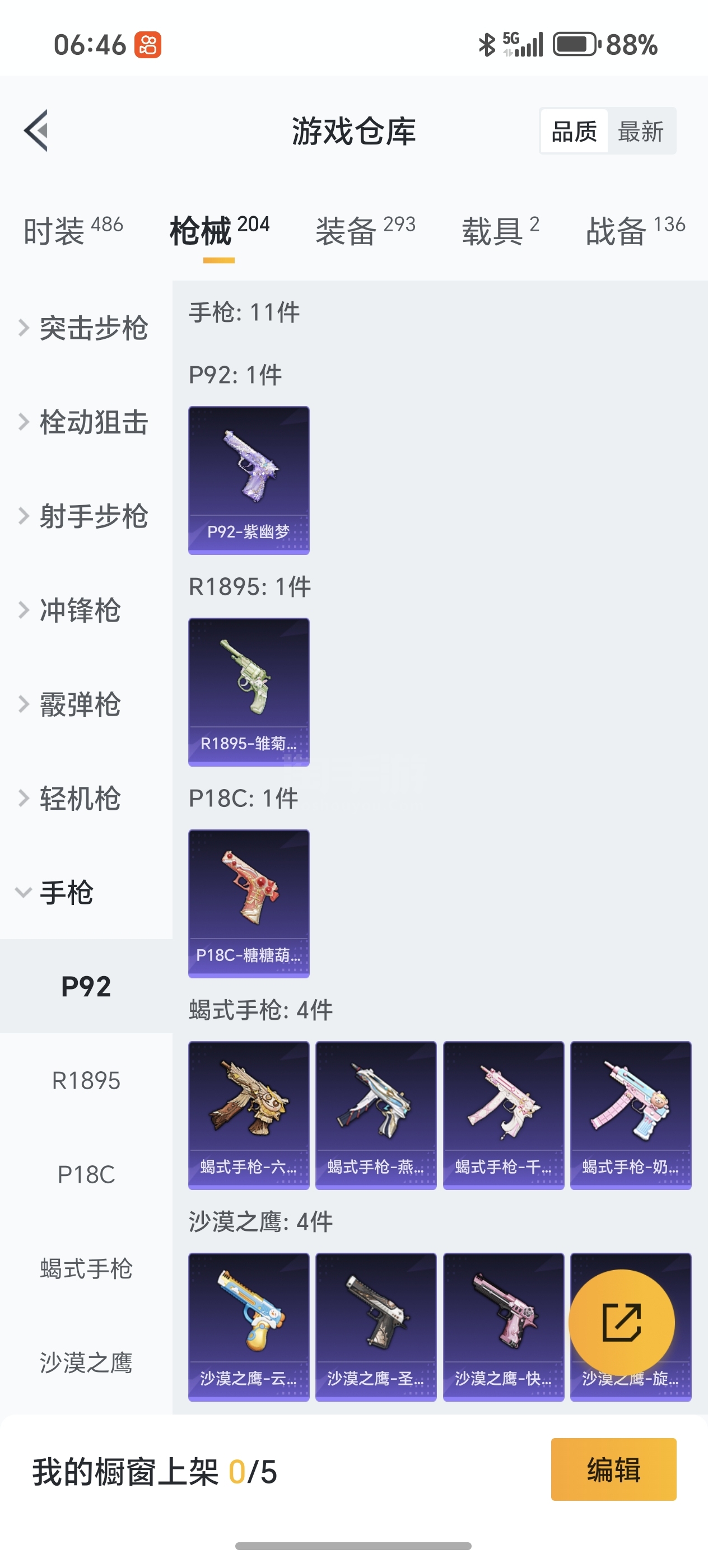Open the P92-紫幽梦 skin tile
The width and height of the screenshot is (708, 1568).
pos(248,480)
